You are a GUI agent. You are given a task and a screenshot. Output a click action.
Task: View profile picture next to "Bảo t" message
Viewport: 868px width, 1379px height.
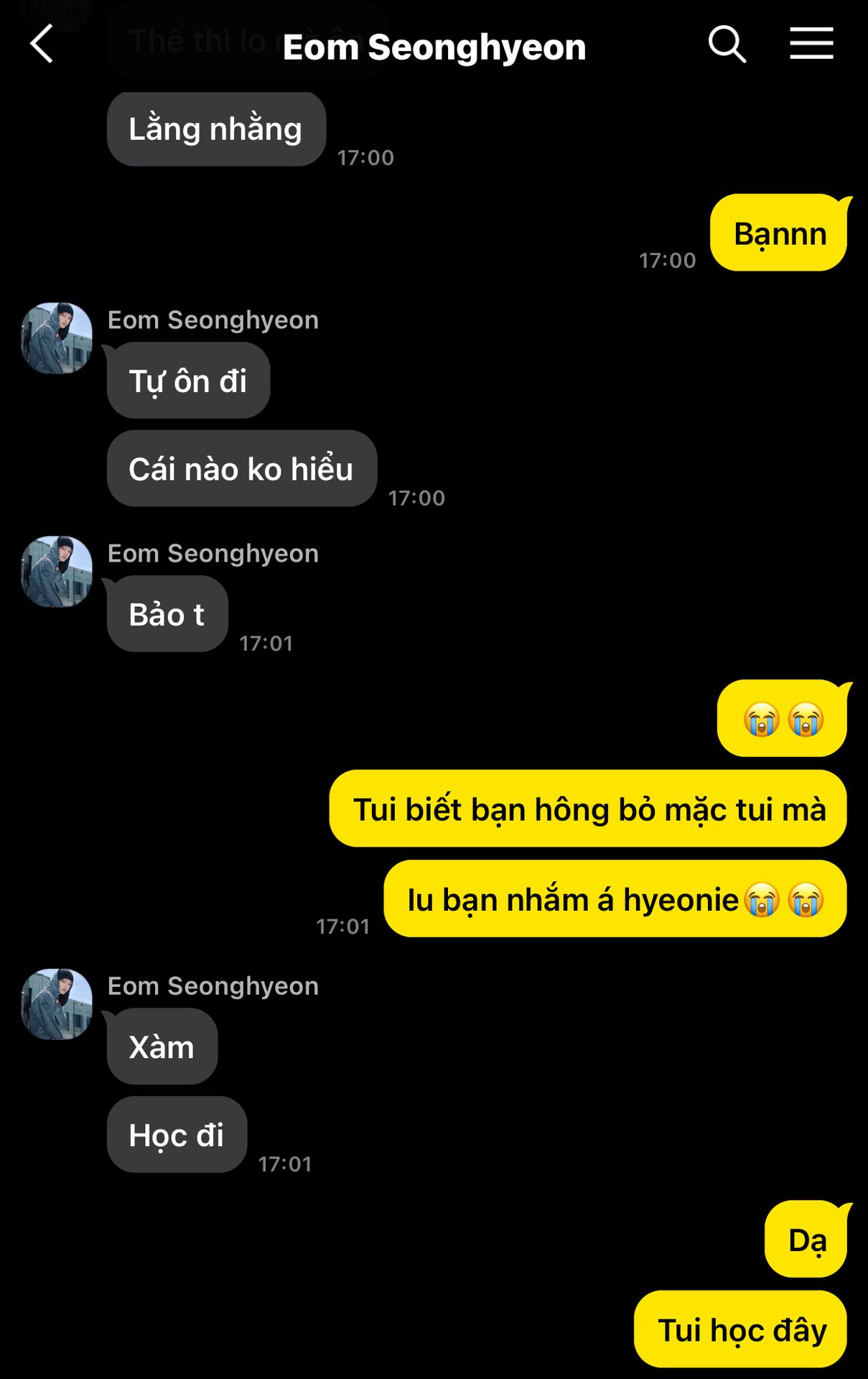(x=57, y=571)
